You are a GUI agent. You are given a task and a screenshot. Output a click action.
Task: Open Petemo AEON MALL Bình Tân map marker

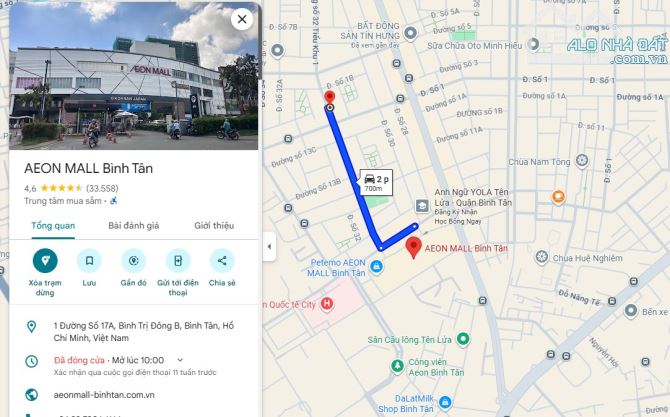tap(376, 266)
